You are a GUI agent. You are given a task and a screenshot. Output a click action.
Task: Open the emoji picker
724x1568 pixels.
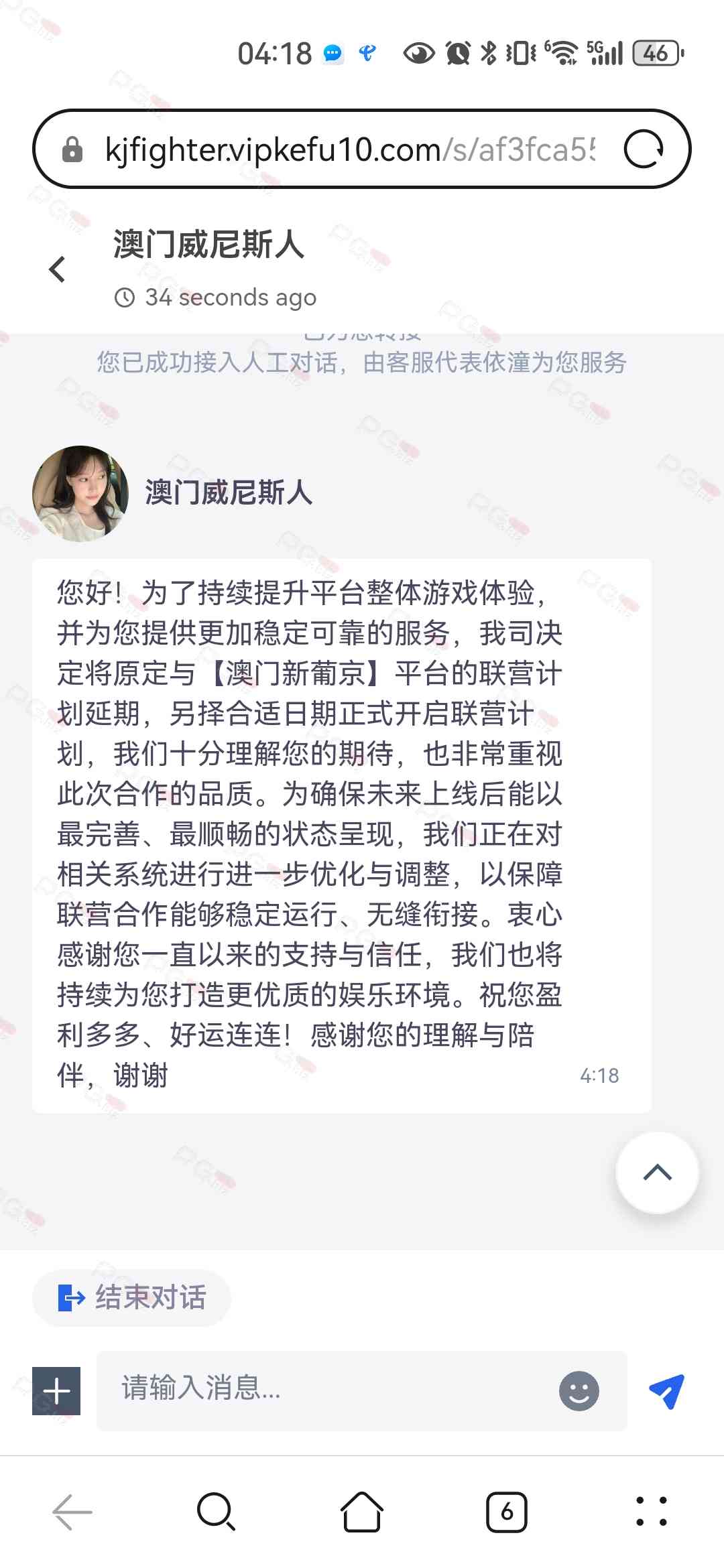point(579,1391)
